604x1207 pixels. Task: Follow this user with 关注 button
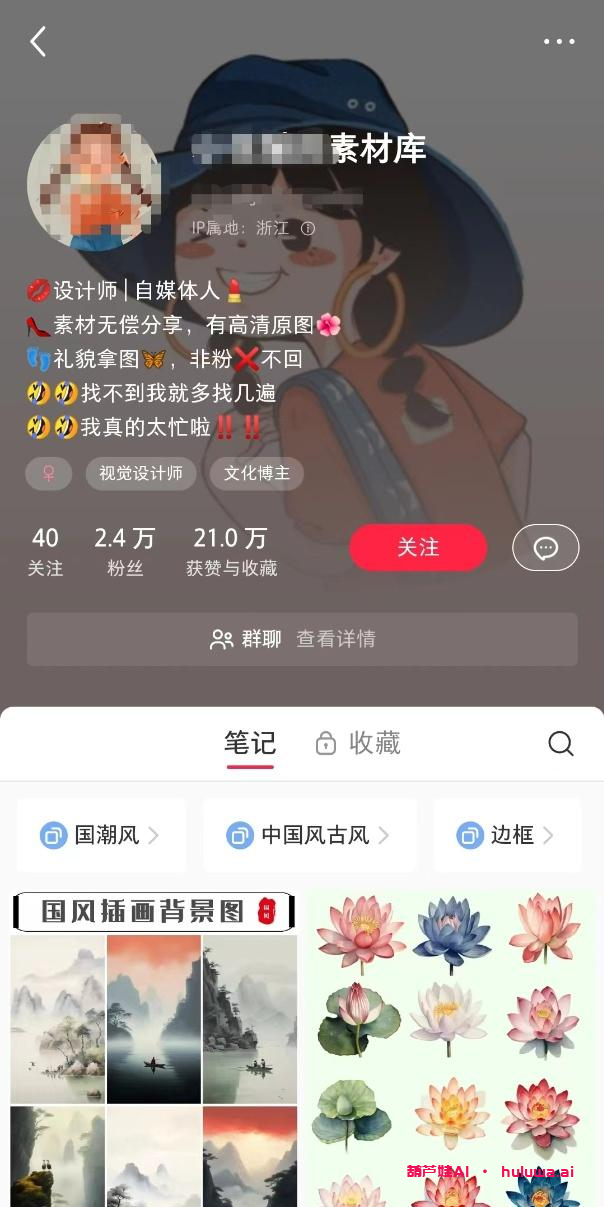pyautogui.click(x=418, y=547)
